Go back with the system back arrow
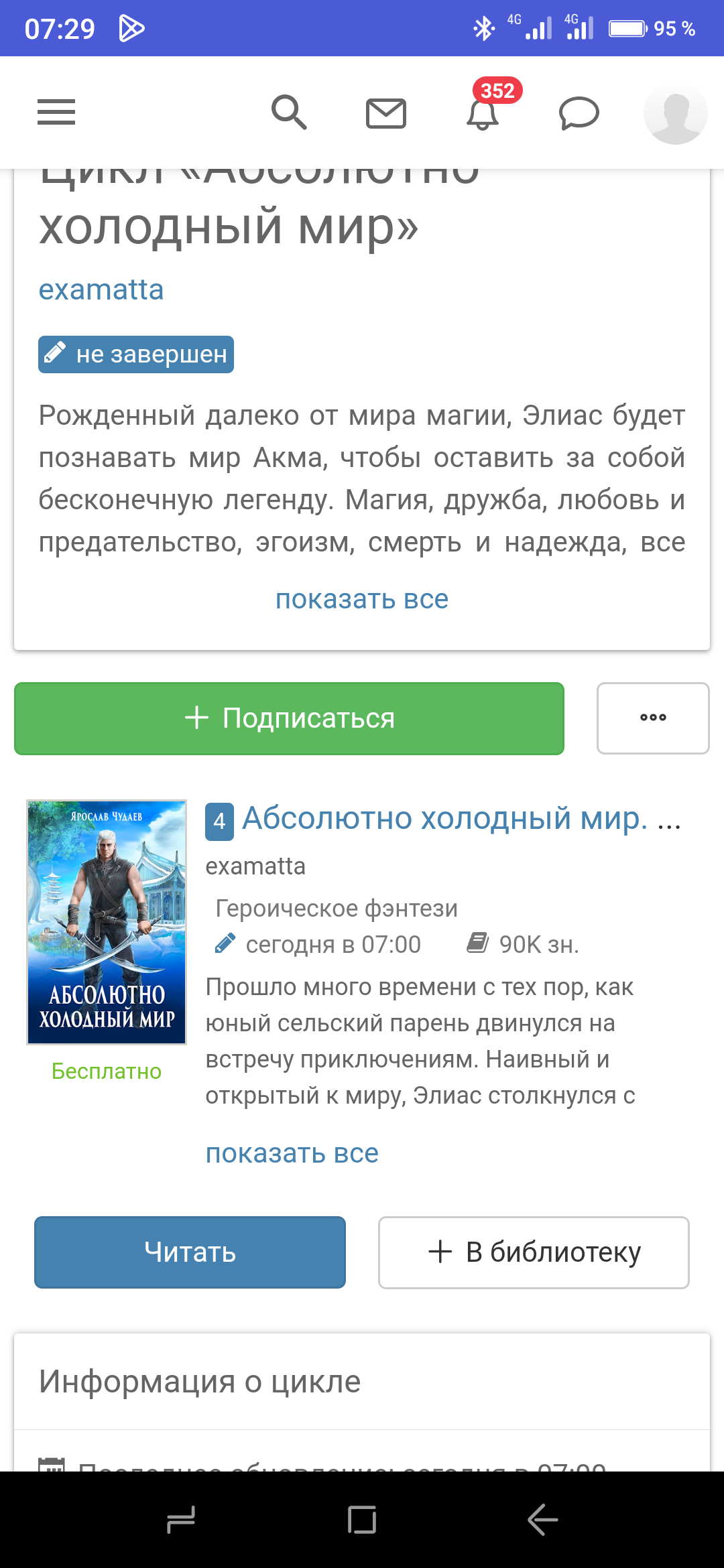 [543, 1519]
